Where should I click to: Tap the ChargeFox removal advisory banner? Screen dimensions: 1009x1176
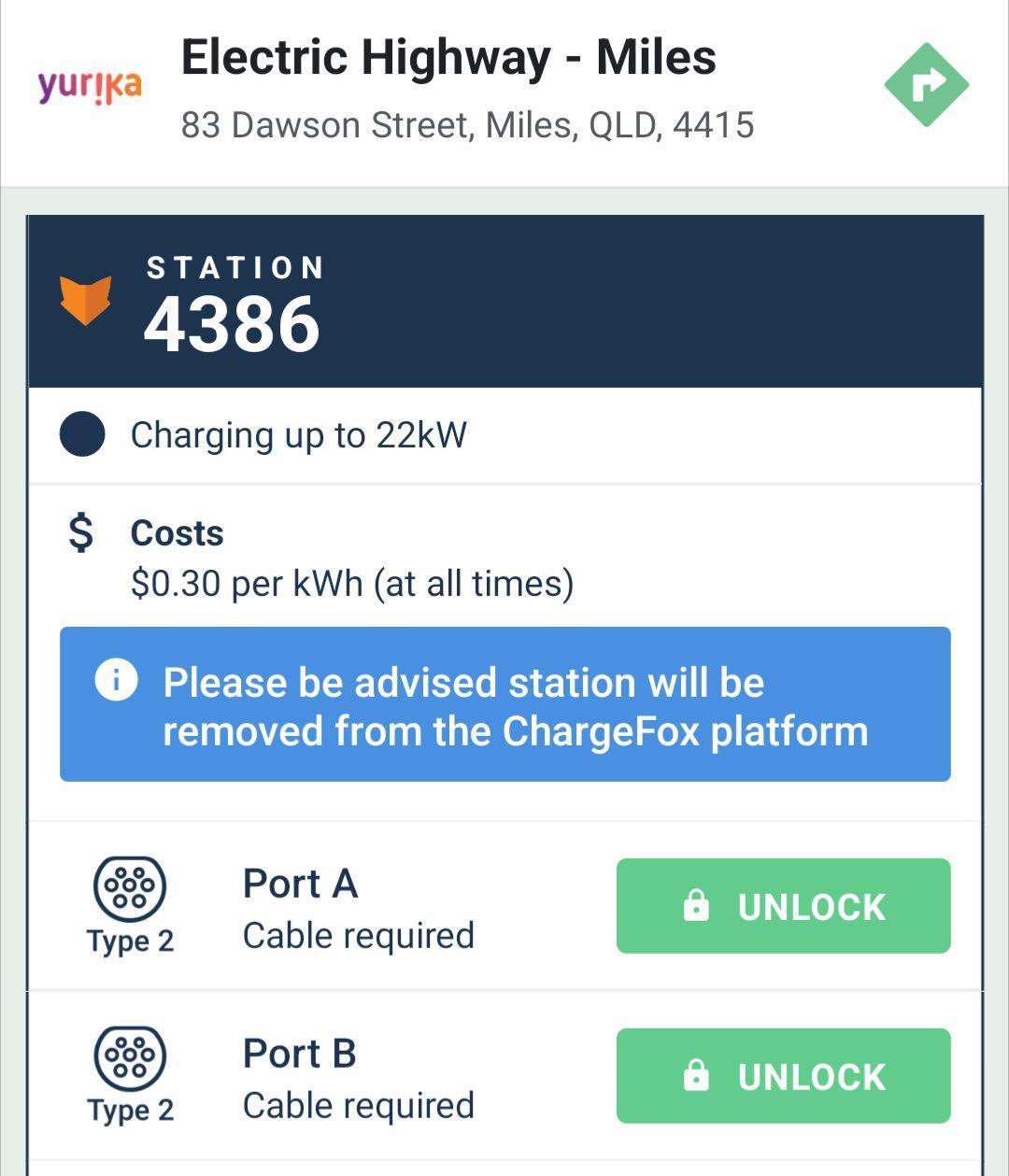point(504,703)
